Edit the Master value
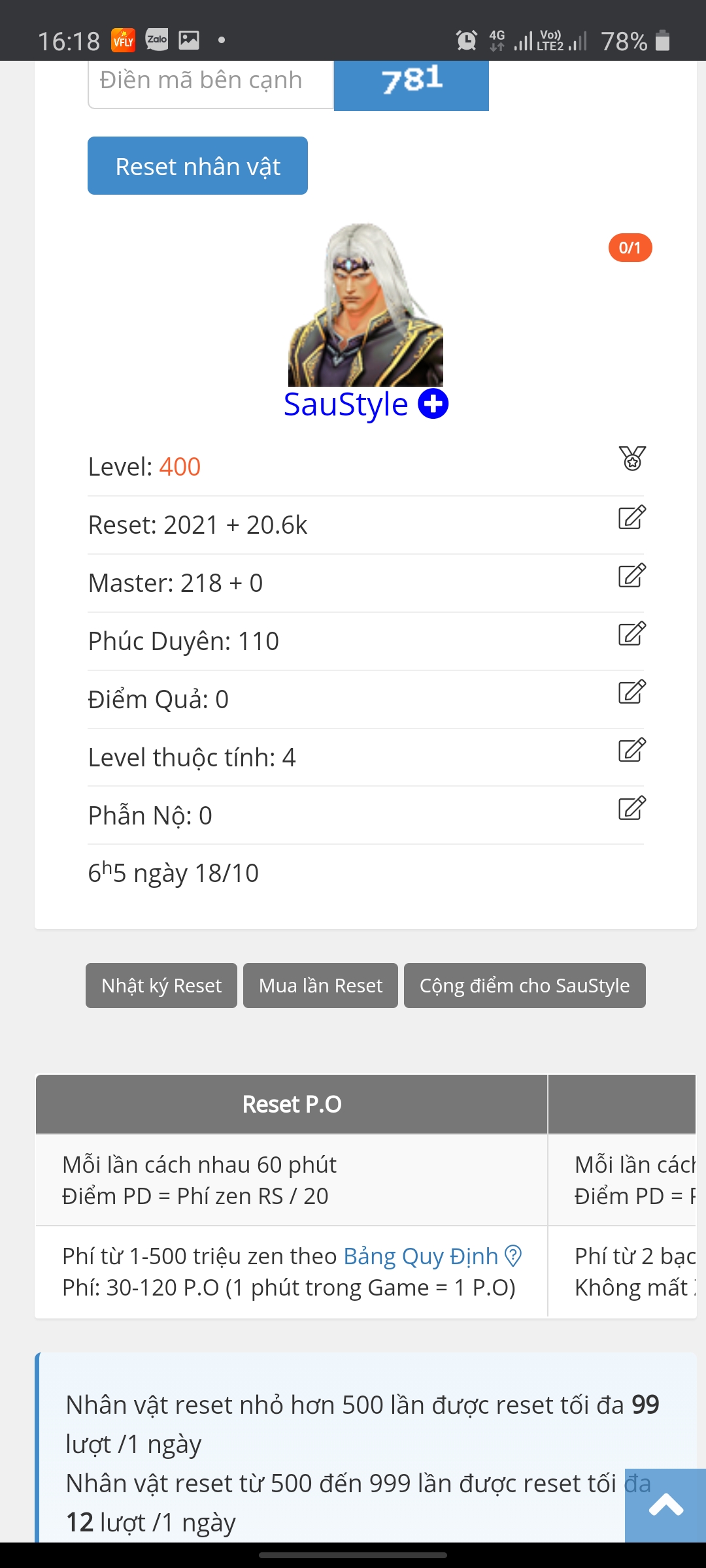This screenshot has height=1568, width=706. (632, 576)
